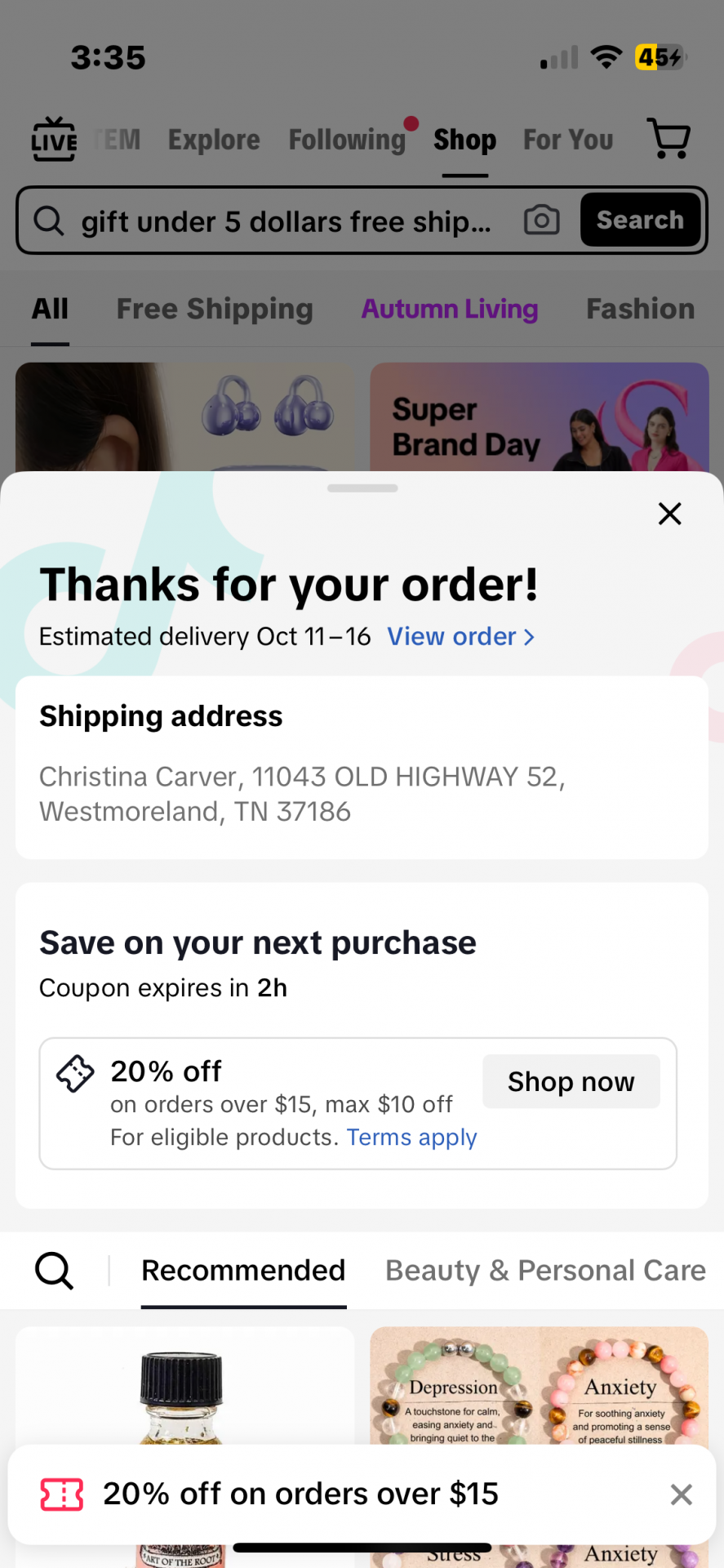
Task: Select the Free Shipping category
Action: (x=215, y=309)
